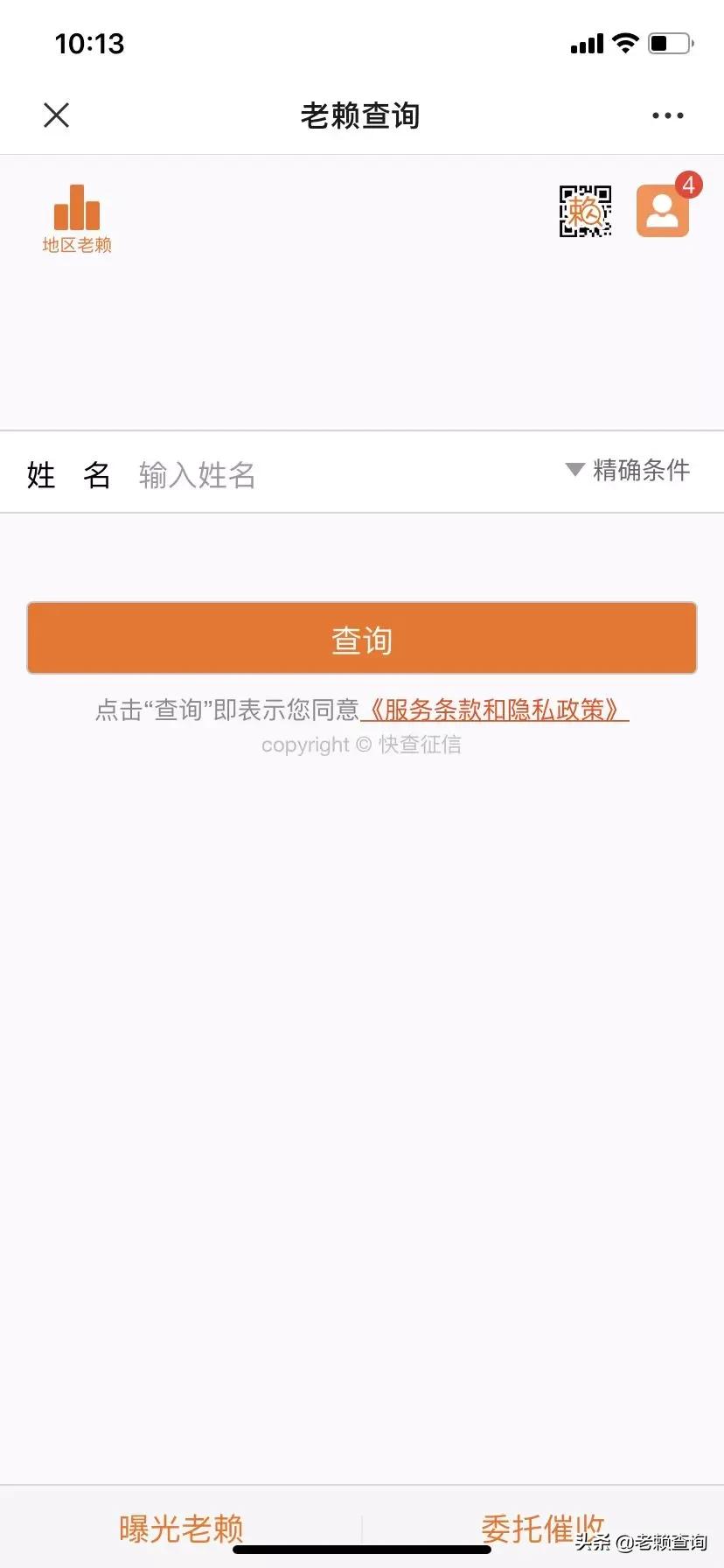Click the Wi-Fi icon in status bar
Image resolution: width=724 pixels, height=1568 pixels.
(625, 42)
